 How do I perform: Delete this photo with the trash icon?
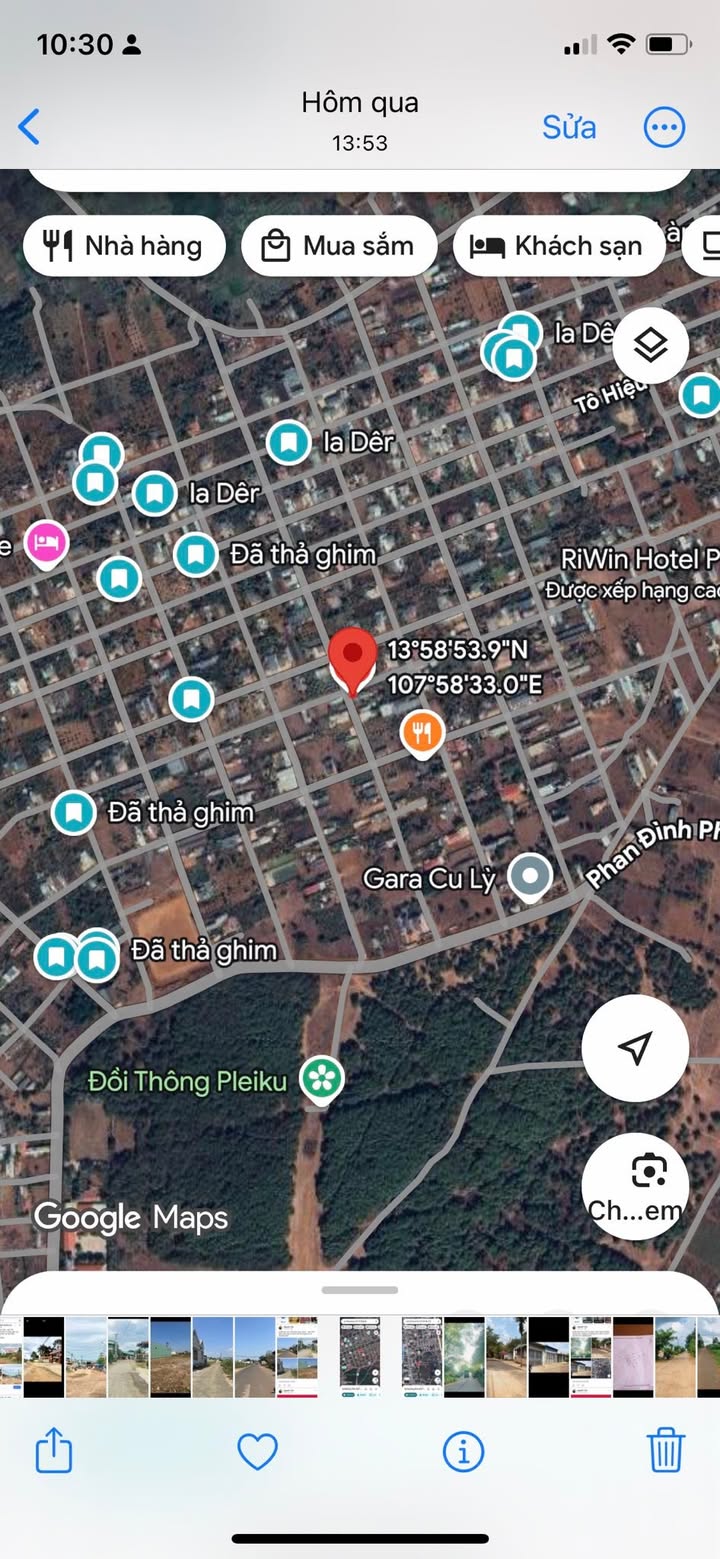pos(665,1450)
